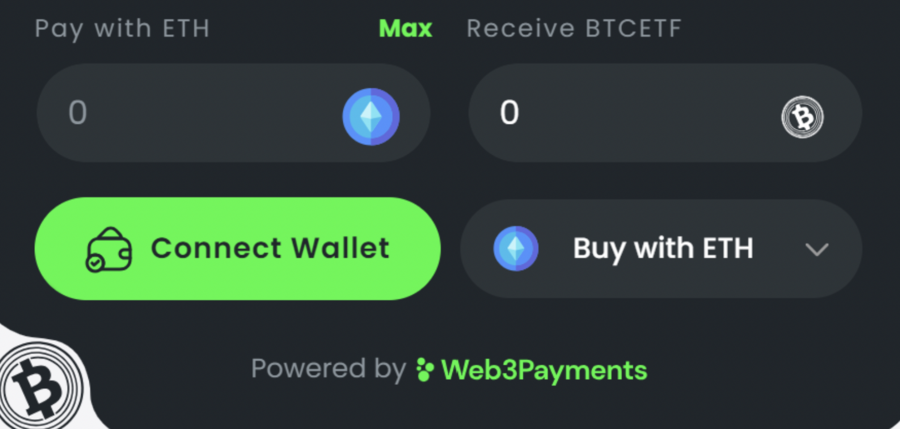This screenshot has height=429, width=900.
Task: Open the Web3Payments link
Action: (x=532, y=370)
